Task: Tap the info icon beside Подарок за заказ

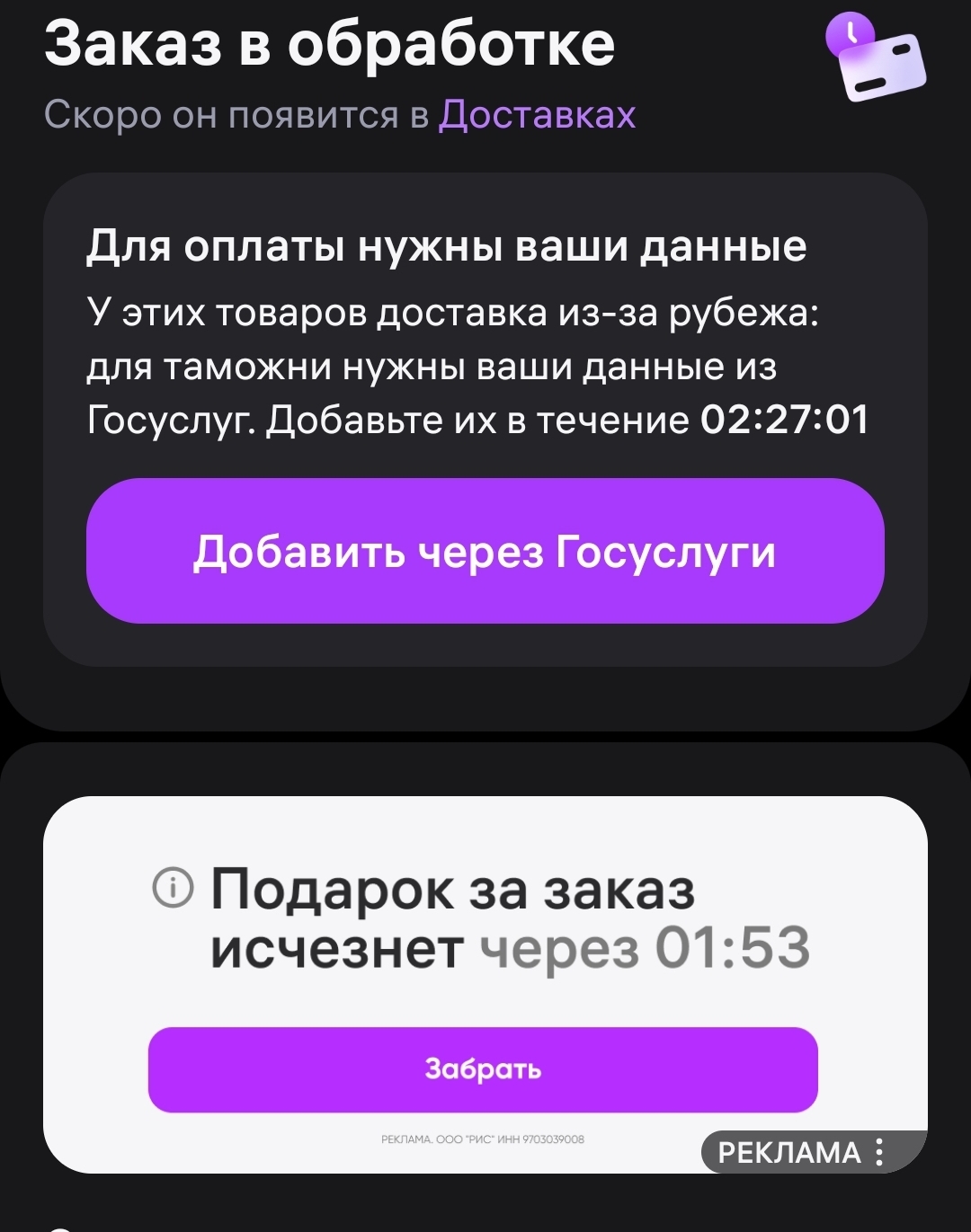Action: [x=173, y=889]
